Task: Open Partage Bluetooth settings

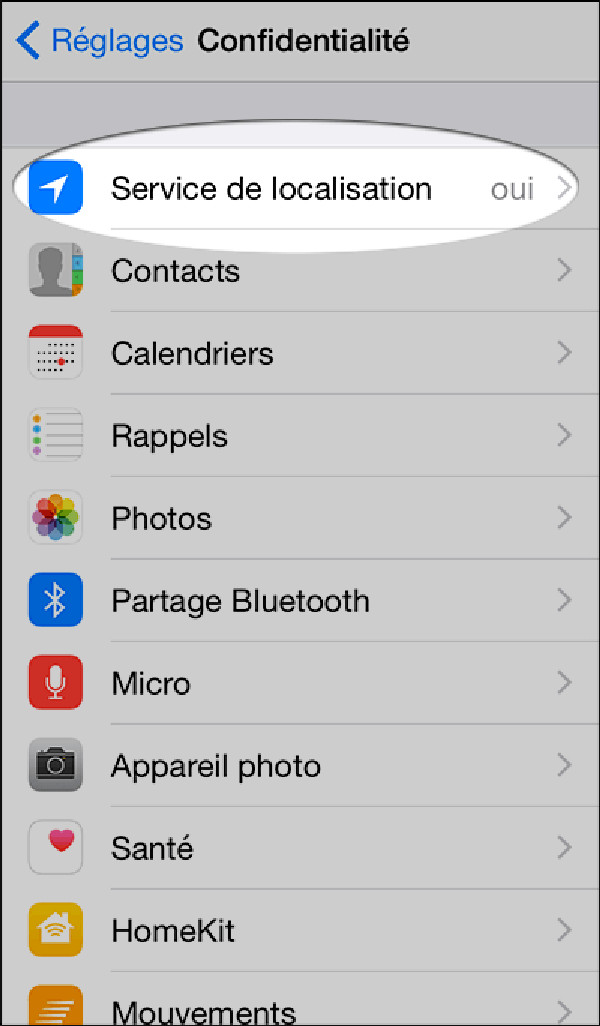Action: [300, 601]
